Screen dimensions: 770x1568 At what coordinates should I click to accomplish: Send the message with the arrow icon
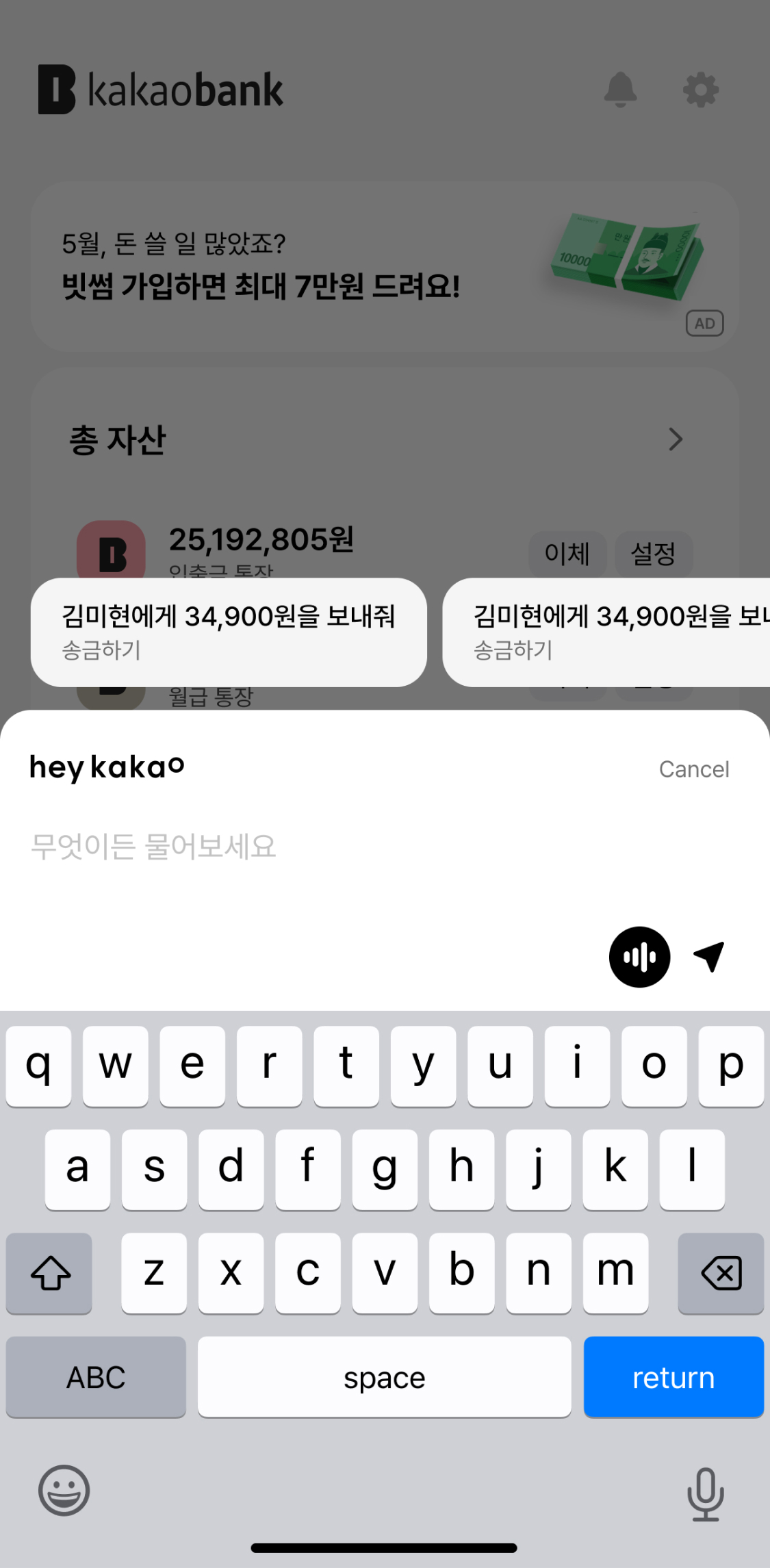[x=709, y=956]
